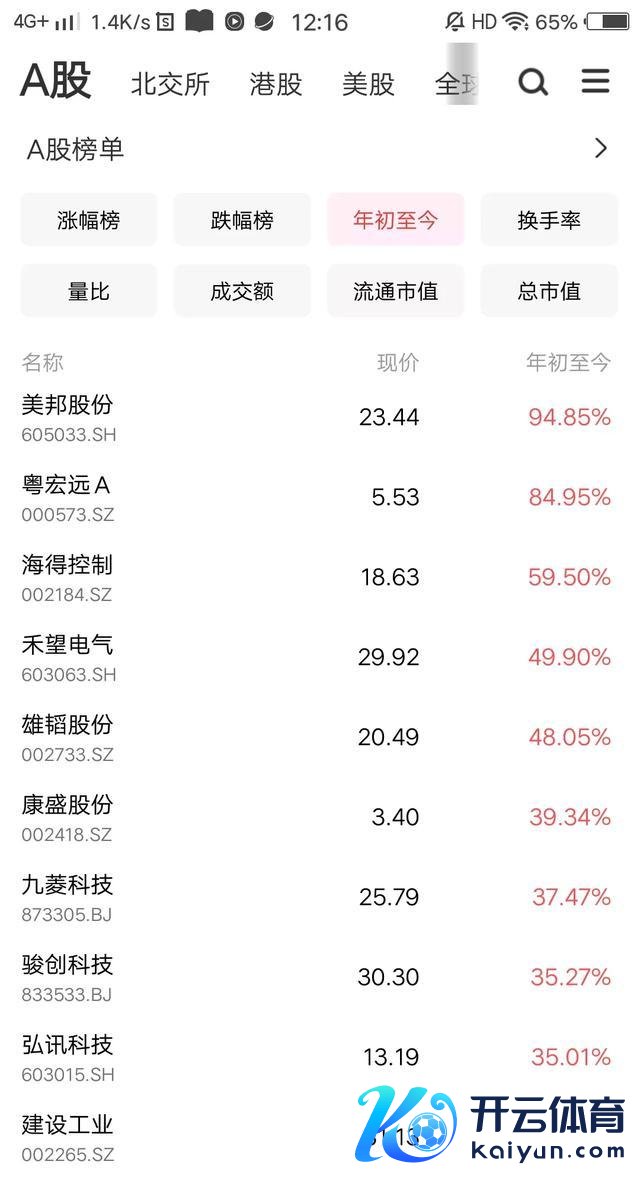Switch to the 北交所 tab
Image resolution: width=640 pixels, height=1184 pixels.
click(x=170, y=84)
